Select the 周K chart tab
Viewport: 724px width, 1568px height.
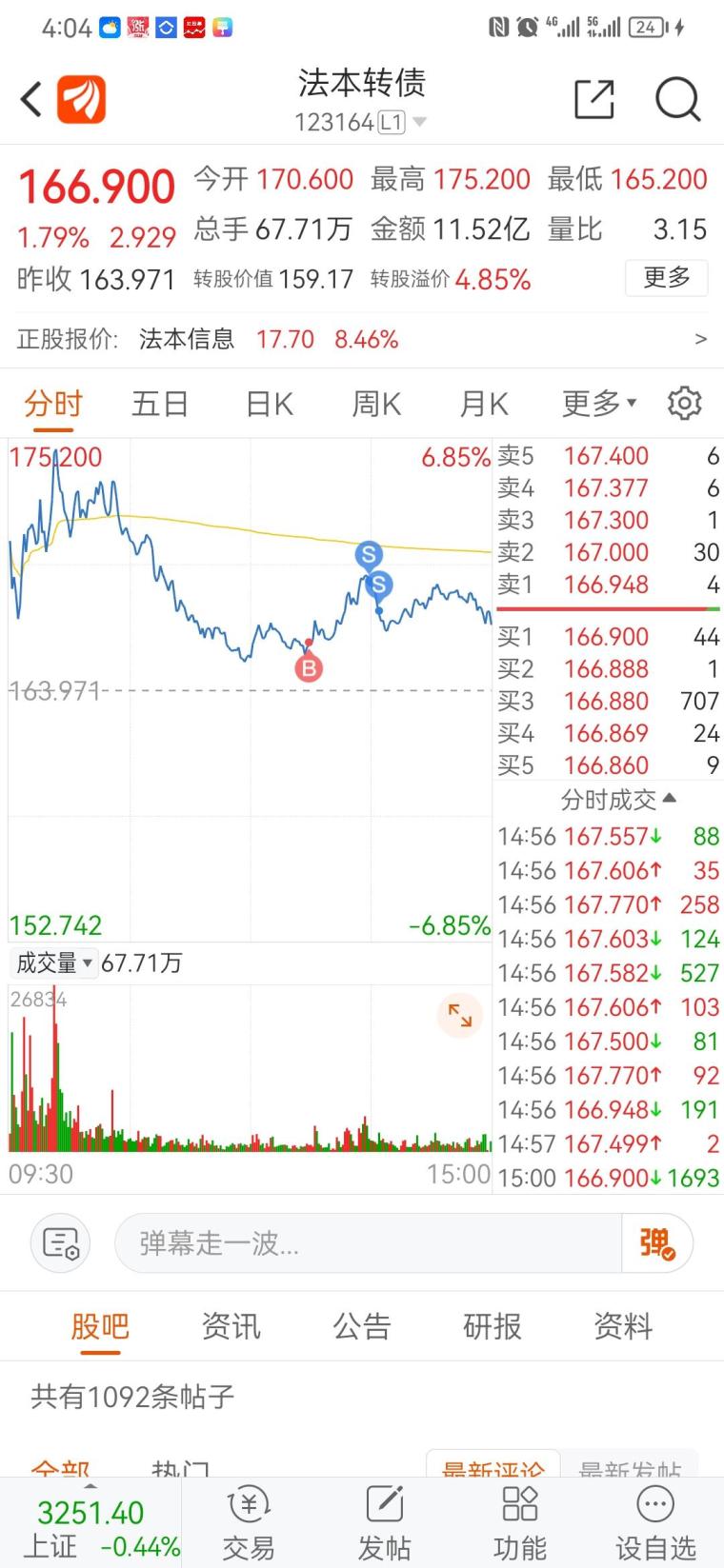point(376,405)
